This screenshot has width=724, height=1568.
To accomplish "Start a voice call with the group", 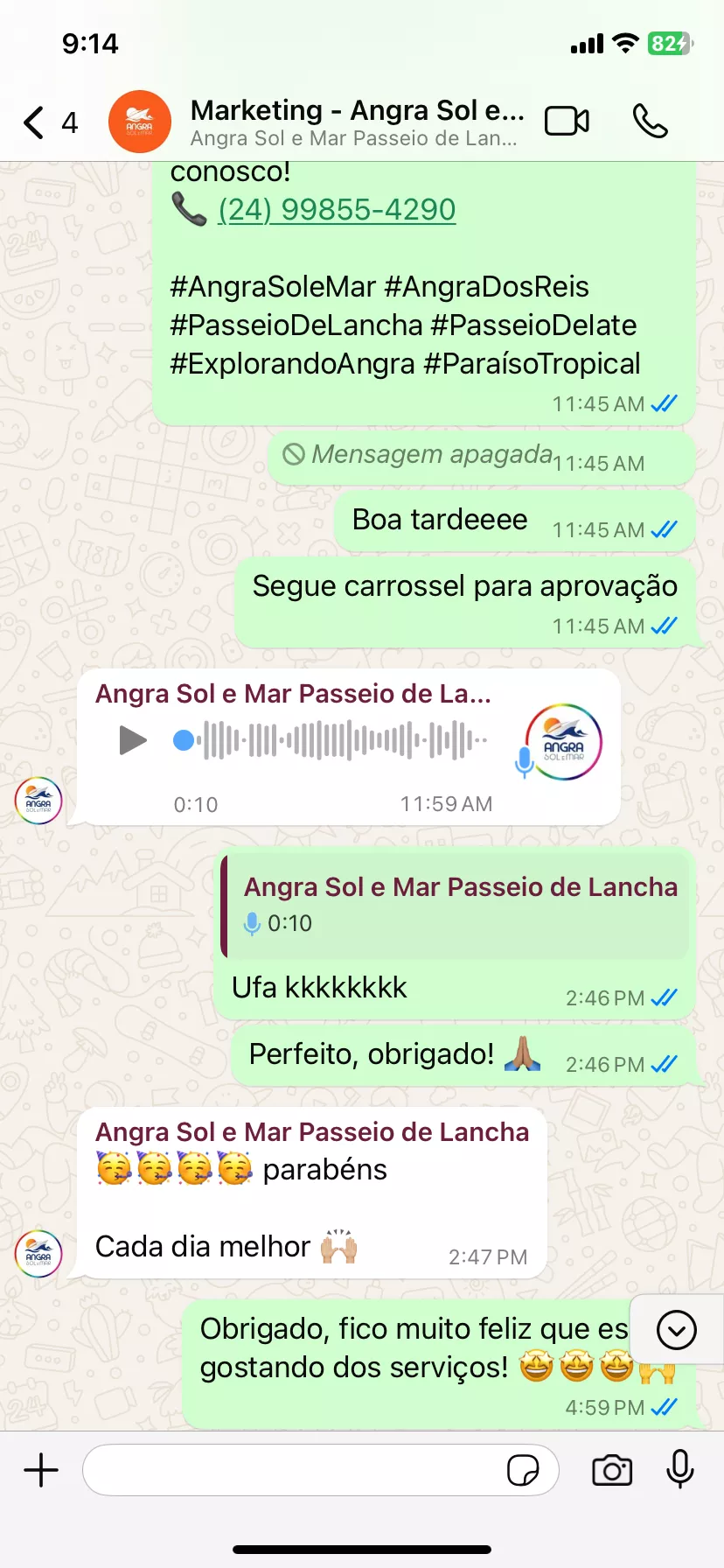I will (x=650, y=121).
